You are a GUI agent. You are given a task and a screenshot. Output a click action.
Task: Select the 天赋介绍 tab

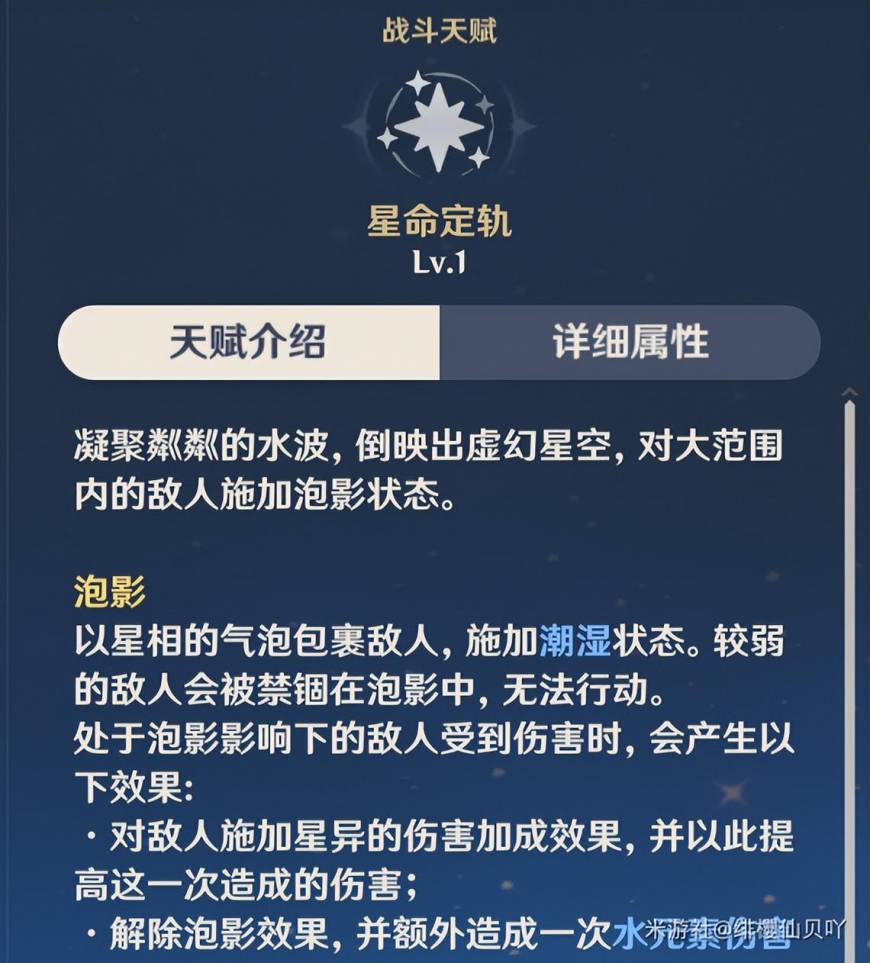point(248,343)
